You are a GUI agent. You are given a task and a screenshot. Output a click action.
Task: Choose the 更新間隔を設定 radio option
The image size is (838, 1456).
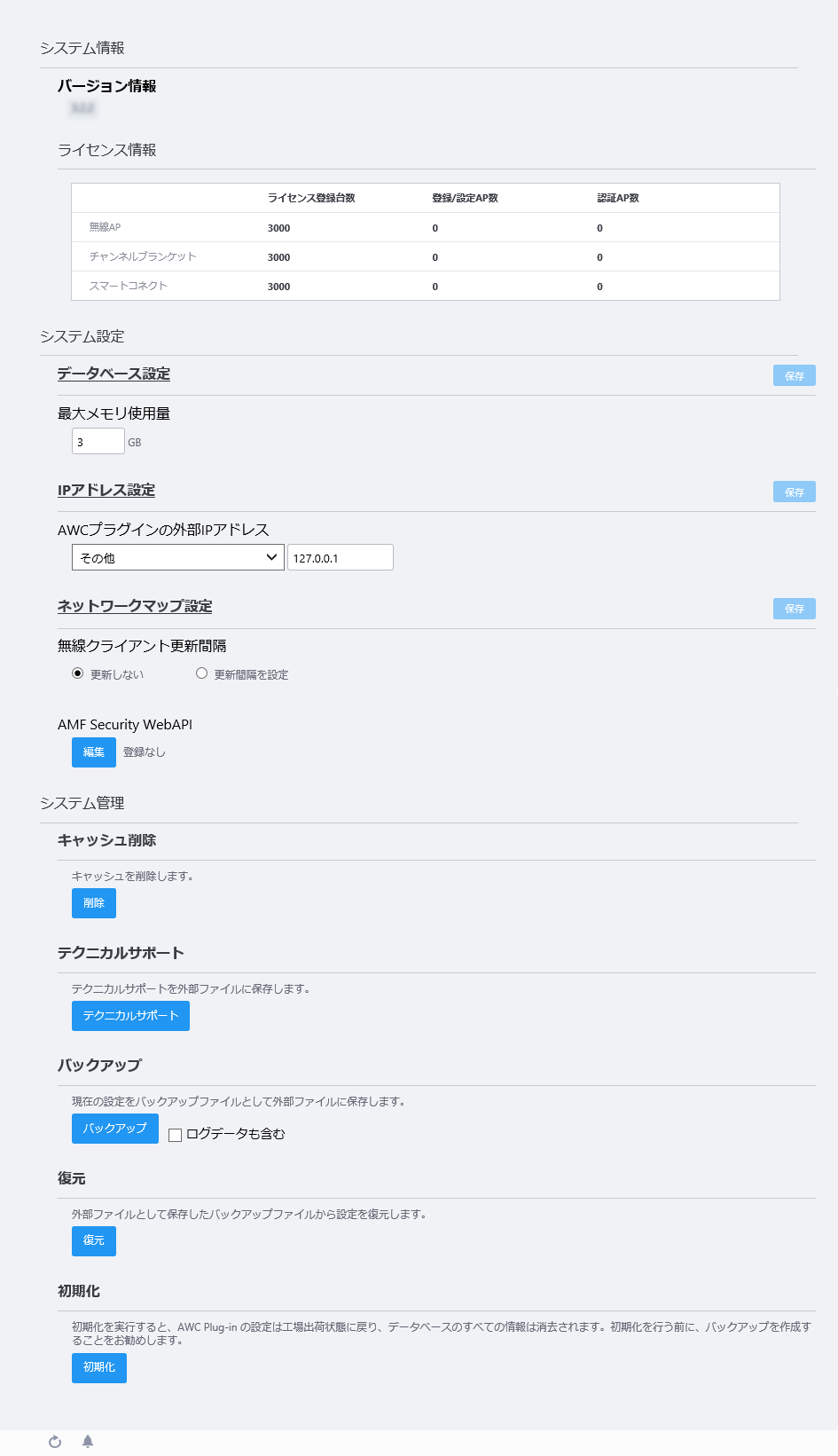click(x=202, y=673)
